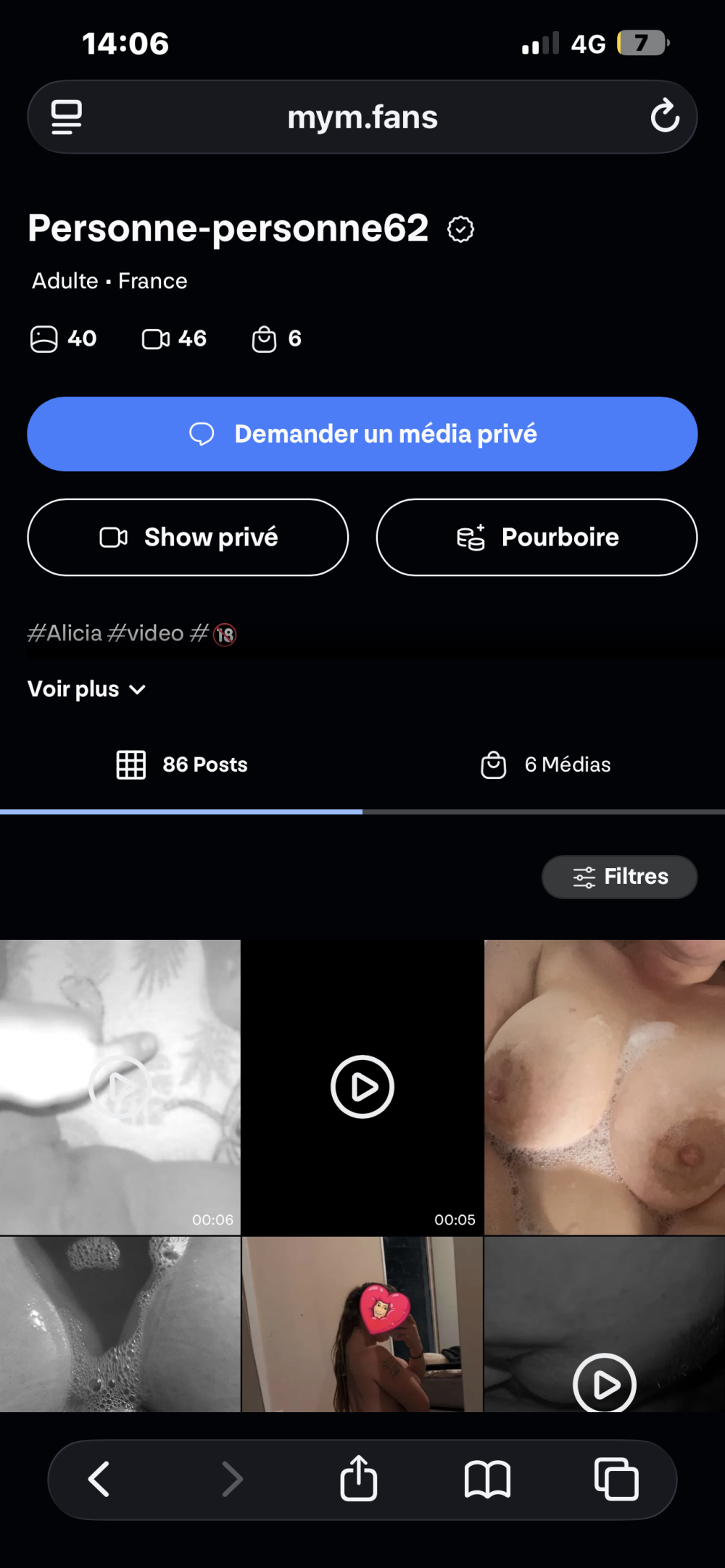Tap Demander un média privé button
The height and width of the screenshot is (1568, 725).
tap(362, 434)
